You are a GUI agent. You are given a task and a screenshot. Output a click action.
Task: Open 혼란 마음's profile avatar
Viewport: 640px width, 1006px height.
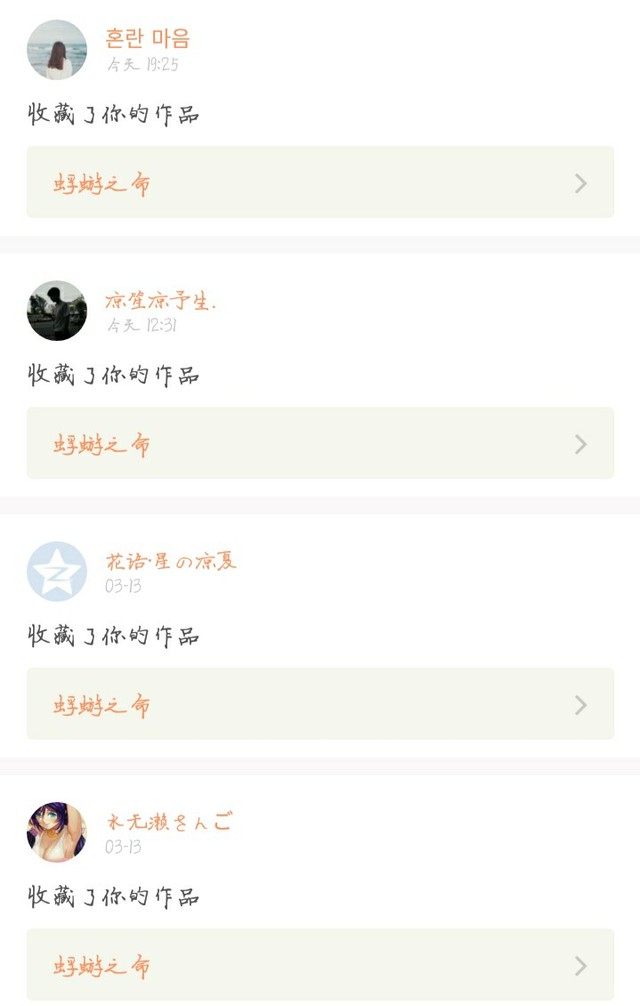pyautogui.click(x=57, y=49)
